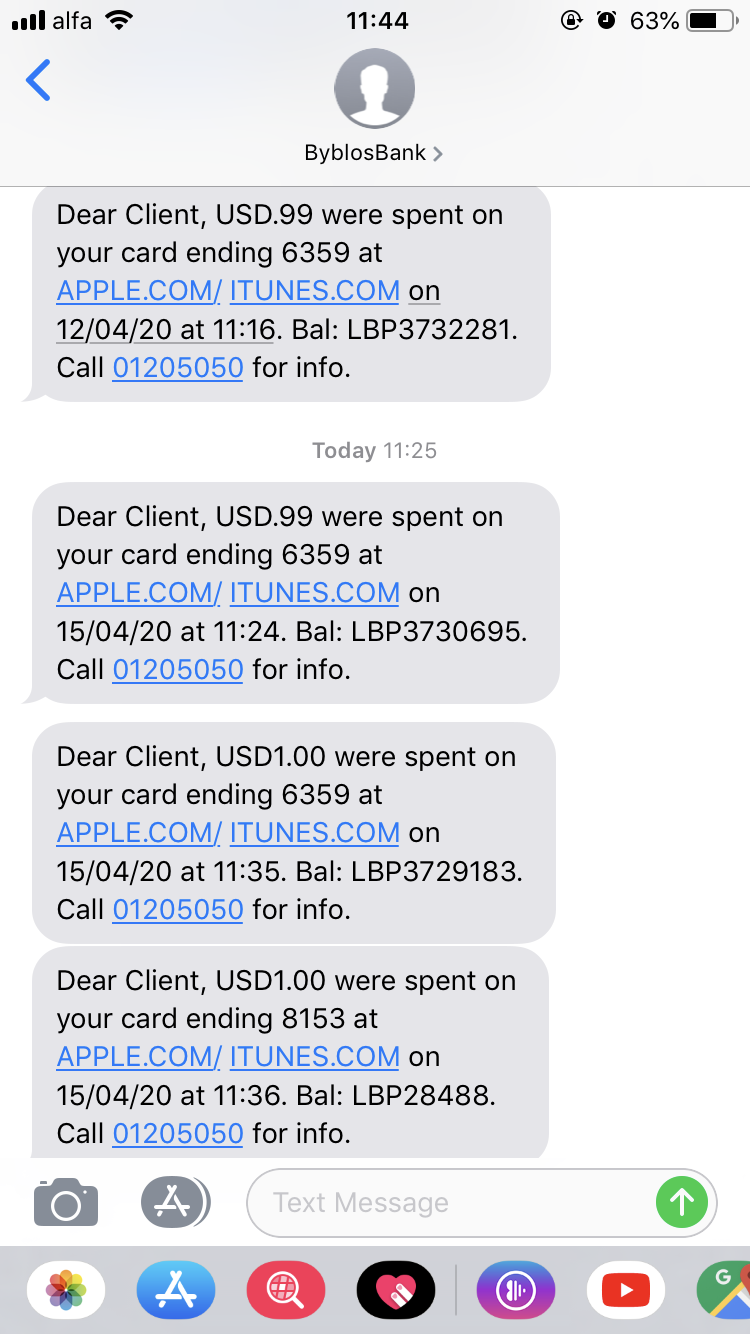Open YouTube in the app strip
Viewport: 750px width, 1334px height.
(x=626, y=1290)
